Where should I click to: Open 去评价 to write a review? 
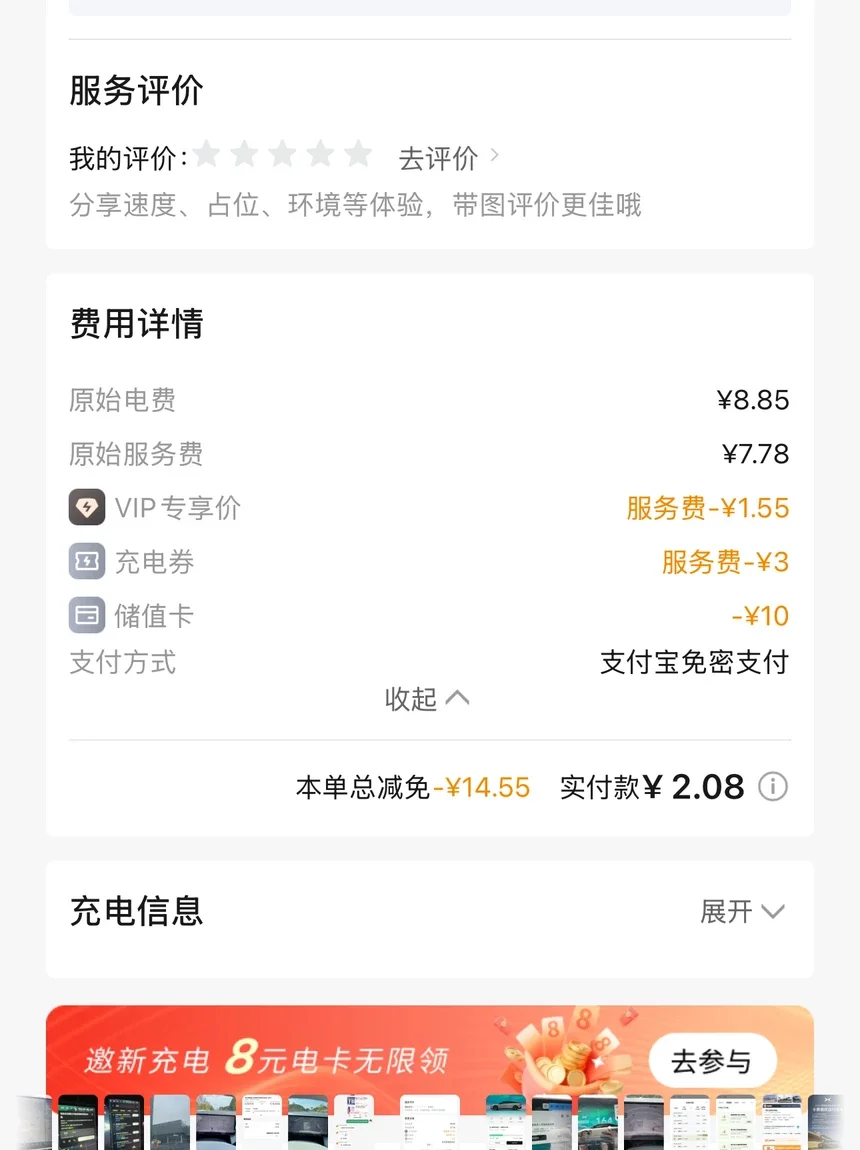(x=447, y=158)
